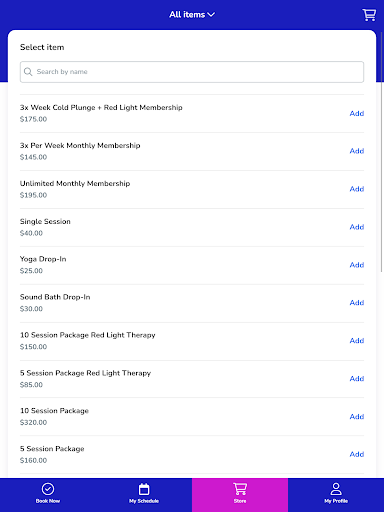Add Single Session to cart

[x=357, y=227]
